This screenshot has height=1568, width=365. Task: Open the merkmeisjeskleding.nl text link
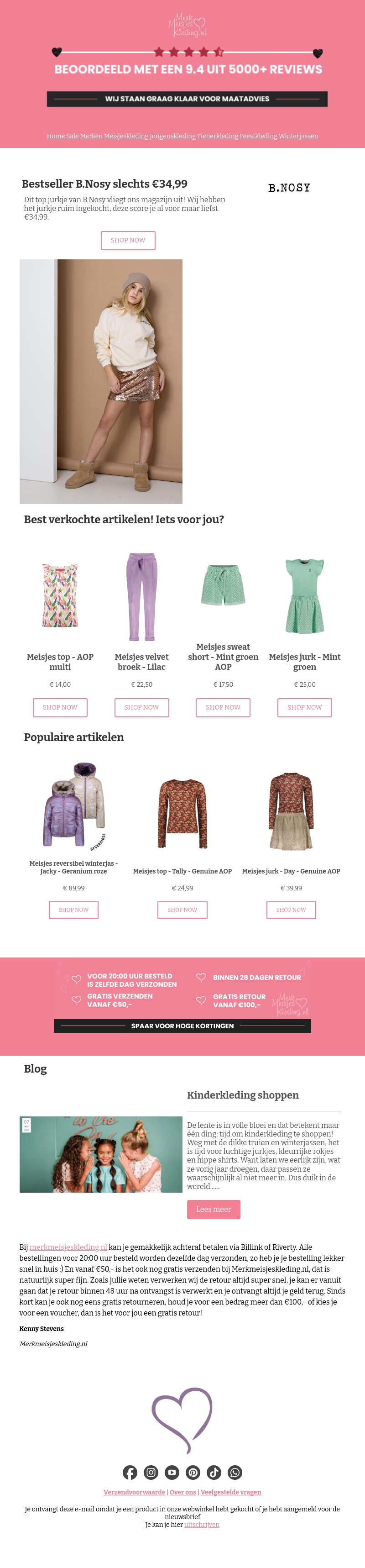coord(68,1247)
